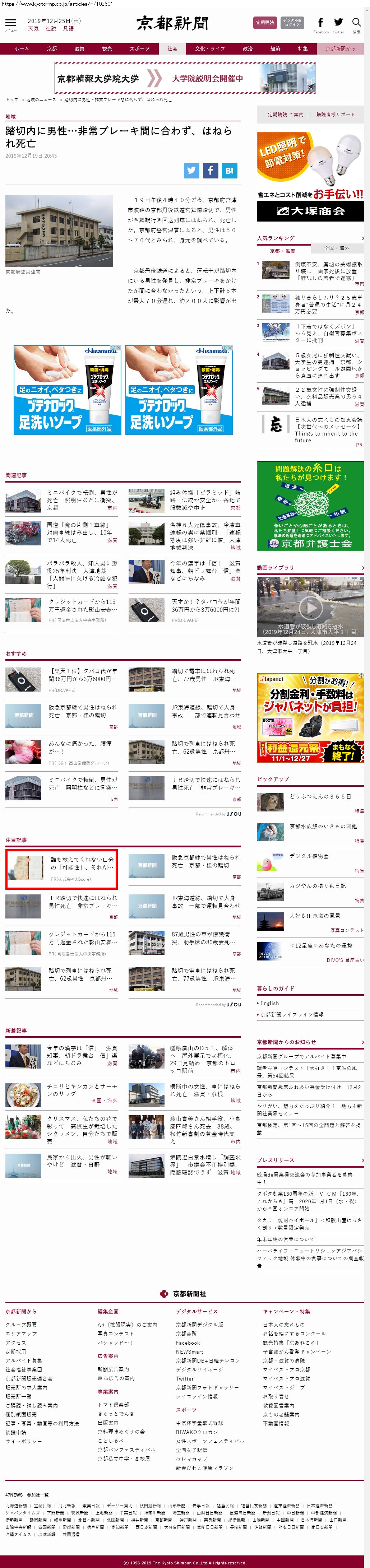Open the hamburger menu
The width and height of the screenshot is (370, 1568).
pyautogui.click(x=10, y=24)
